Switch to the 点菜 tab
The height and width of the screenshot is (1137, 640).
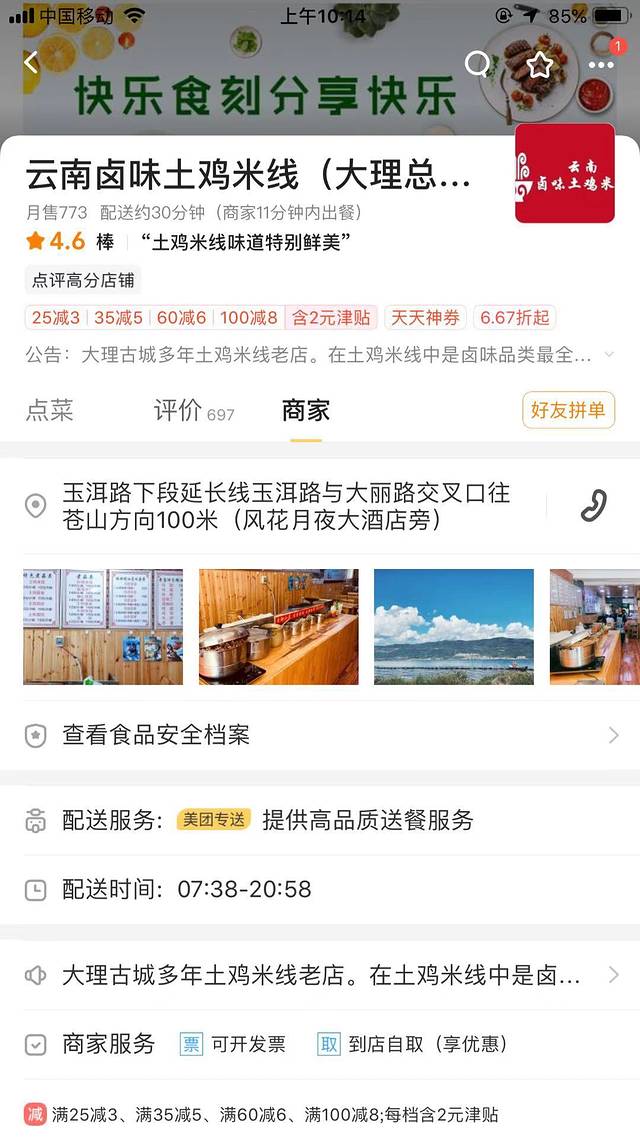[x=50, y=410]
